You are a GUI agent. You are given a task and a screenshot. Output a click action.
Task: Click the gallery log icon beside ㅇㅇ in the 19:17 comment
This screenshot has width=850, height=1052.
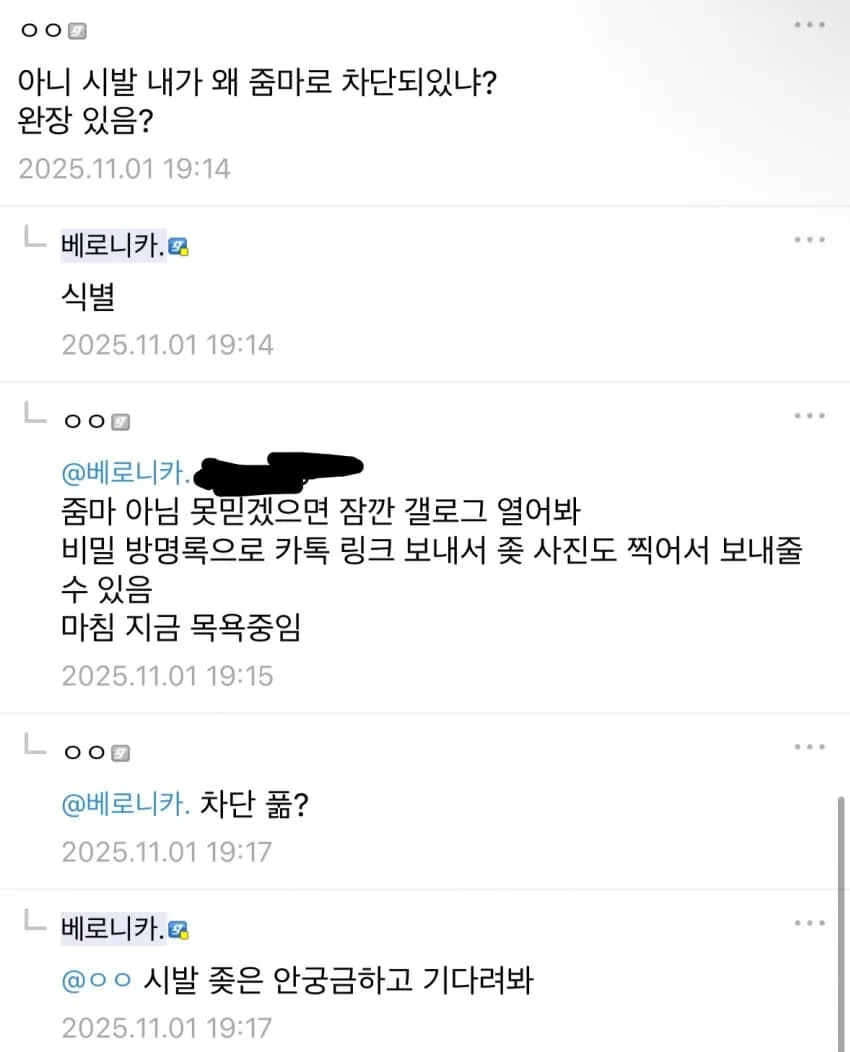(121, 752)
